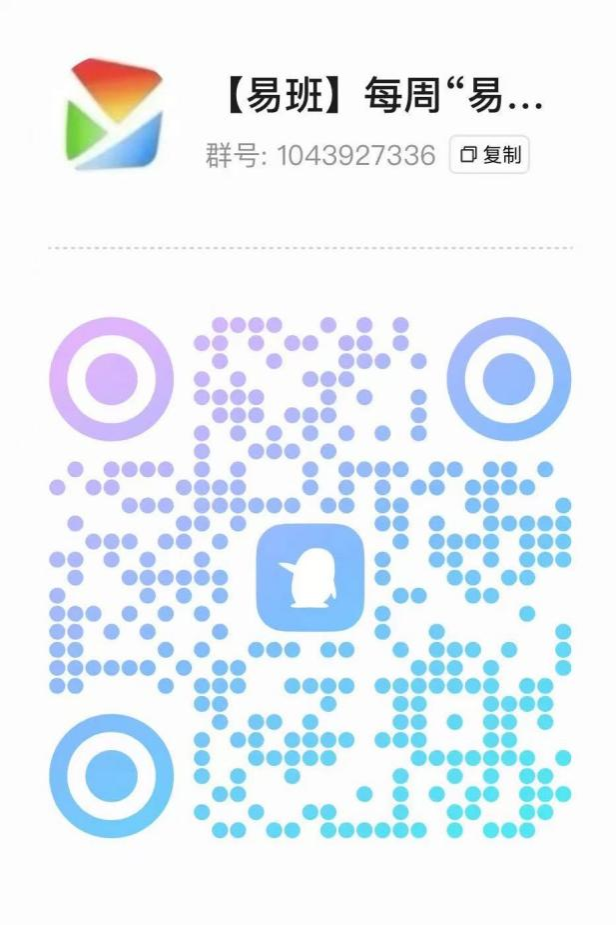The image size is (616, 925).
Task: Copy the group number 1043927336
Action: (489, 155)
